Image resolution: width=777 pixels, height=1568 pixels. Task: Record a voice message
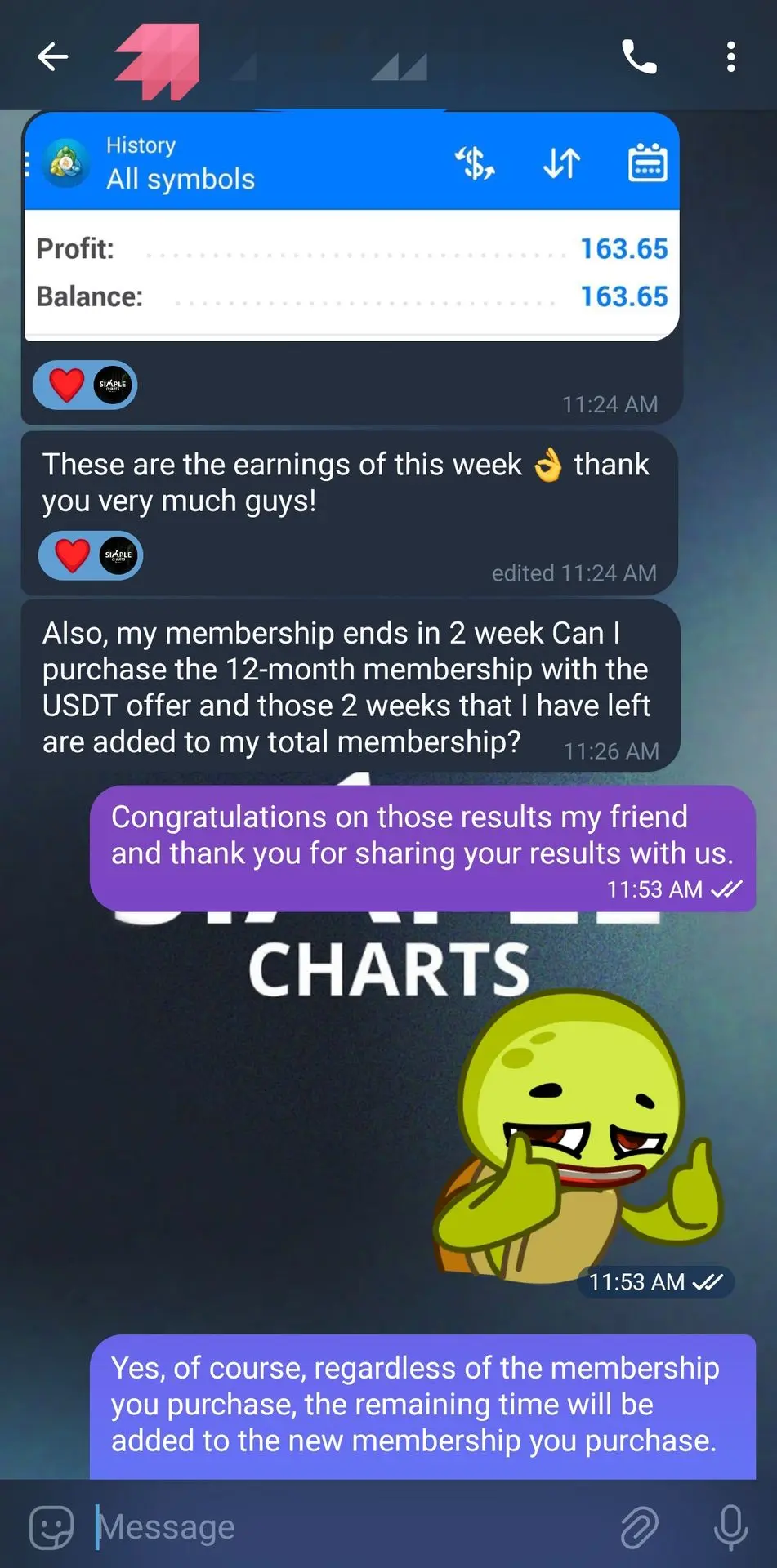pos(730,1527)
